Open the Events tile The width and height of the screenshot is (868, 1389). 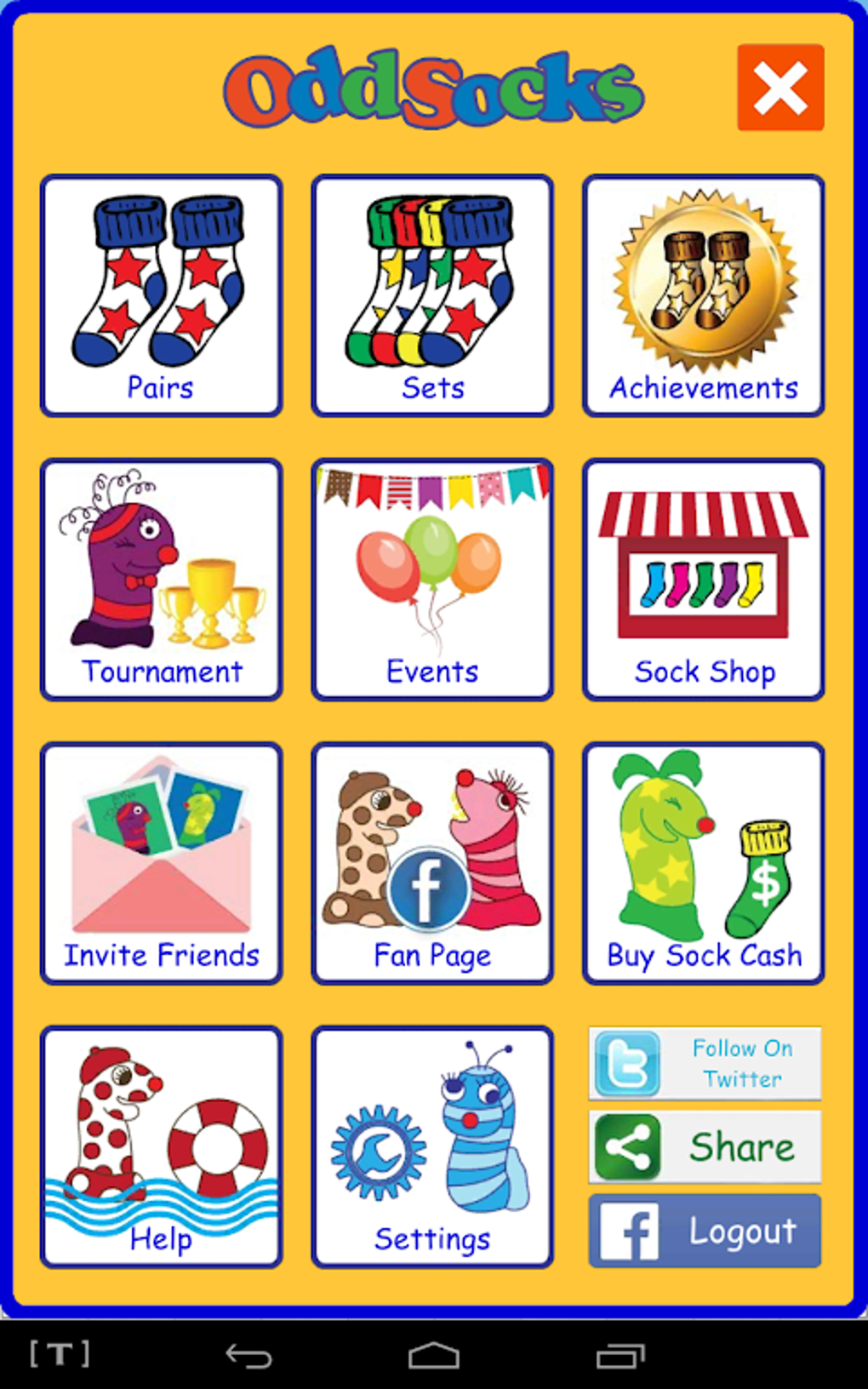[432, 580]
